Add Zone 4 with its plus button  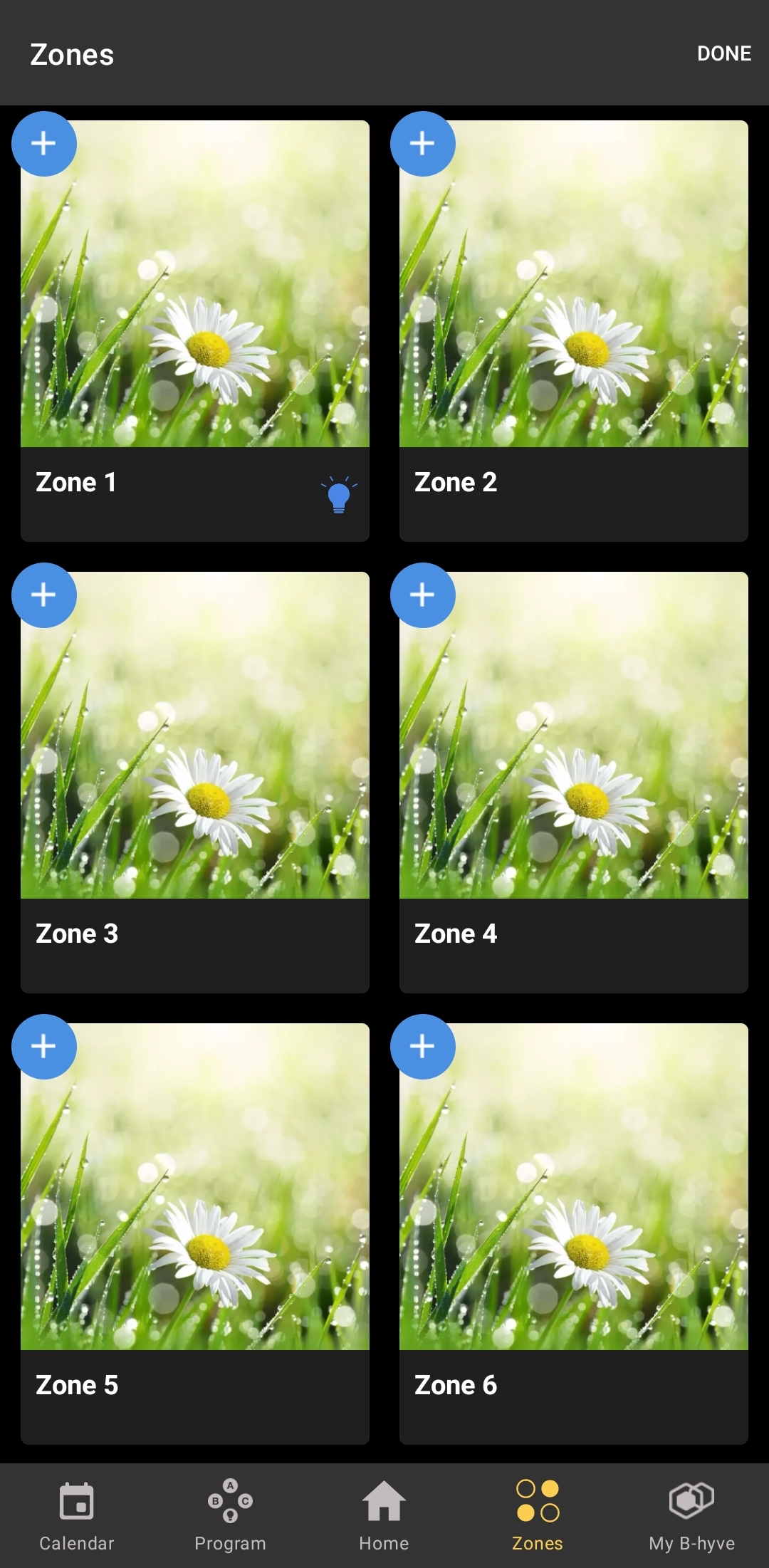(423, 595)
